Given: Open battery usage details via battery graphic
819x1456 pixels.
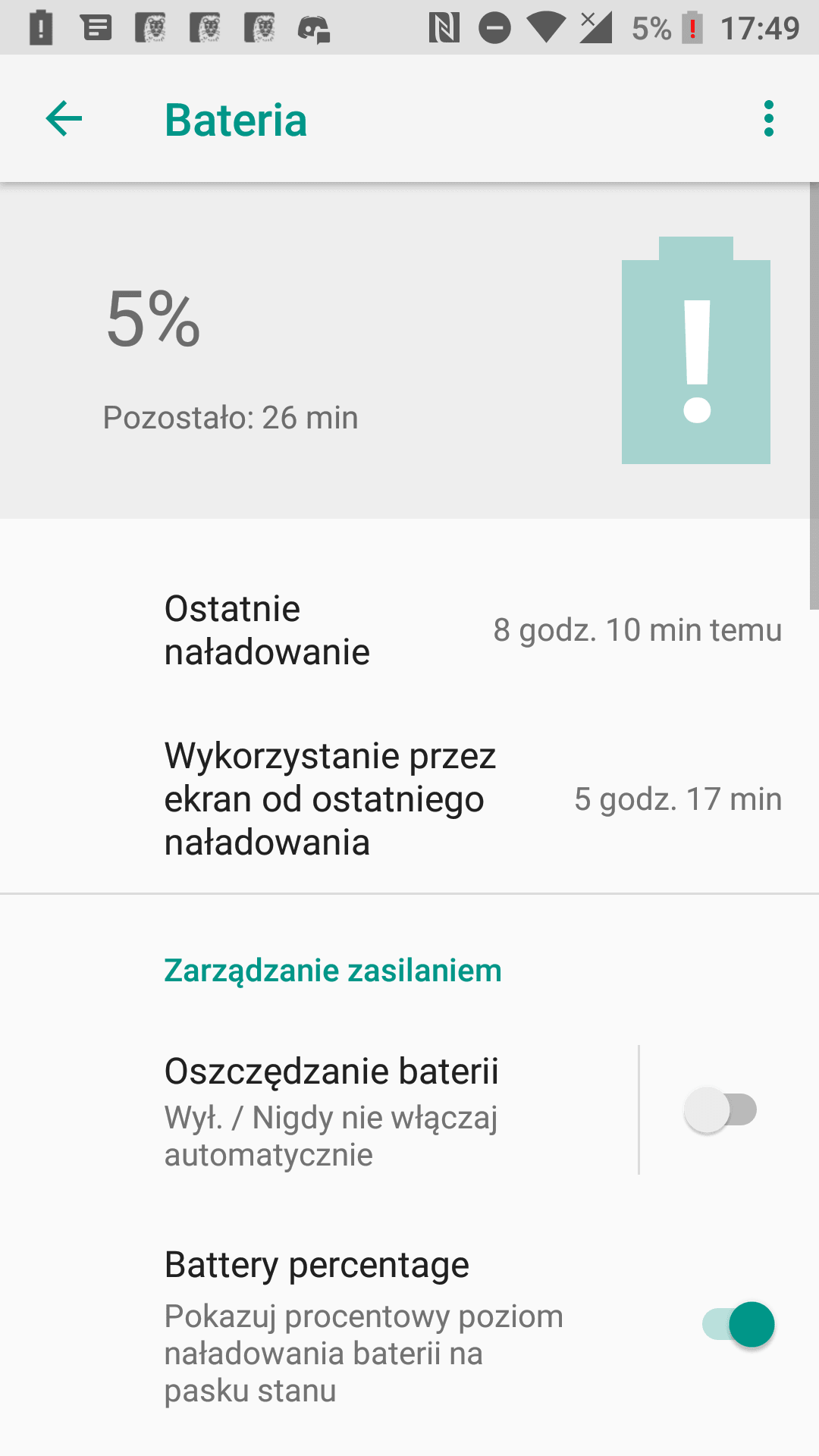Looking at the screenshot, I should click(x=695, y=350).
